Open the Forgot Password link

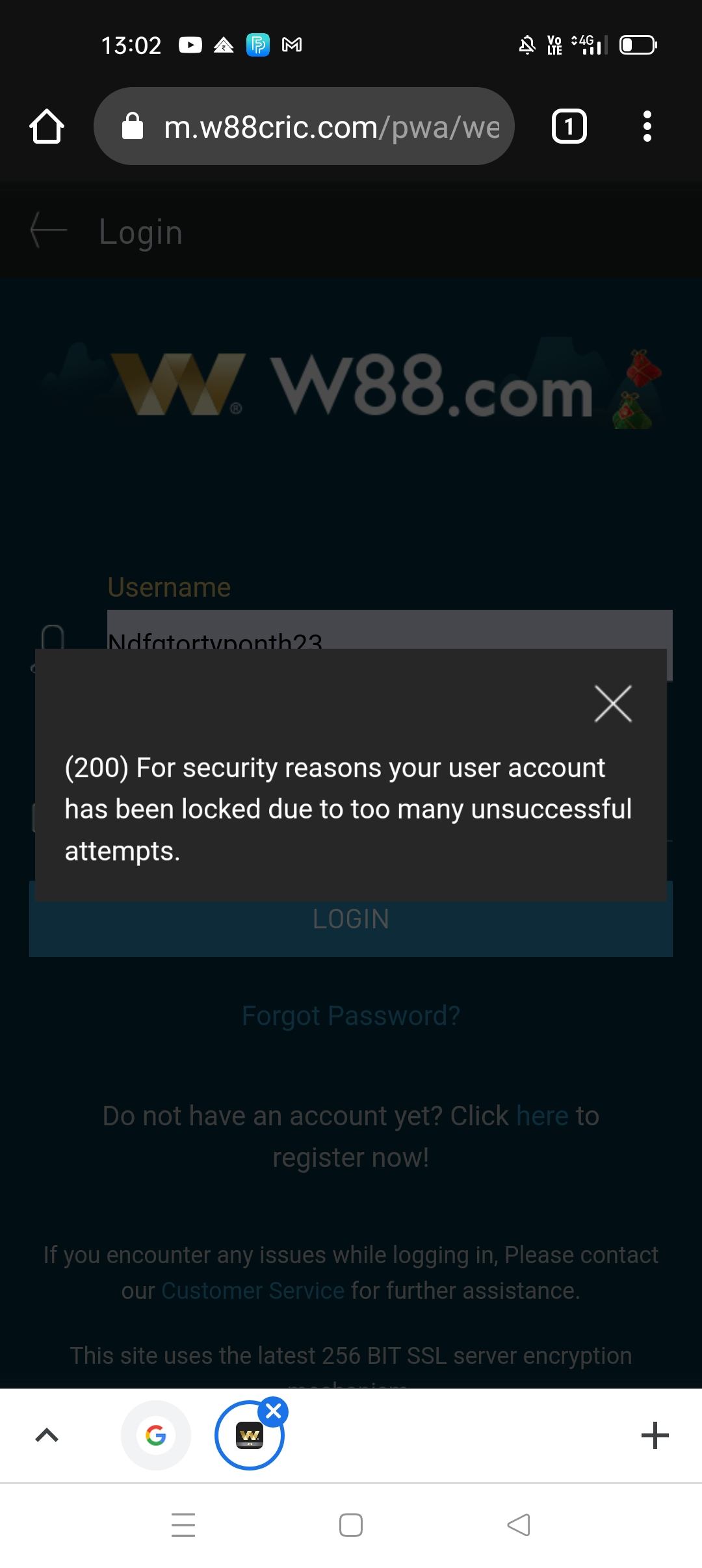pyautogui.click(x=351, y=1015)
